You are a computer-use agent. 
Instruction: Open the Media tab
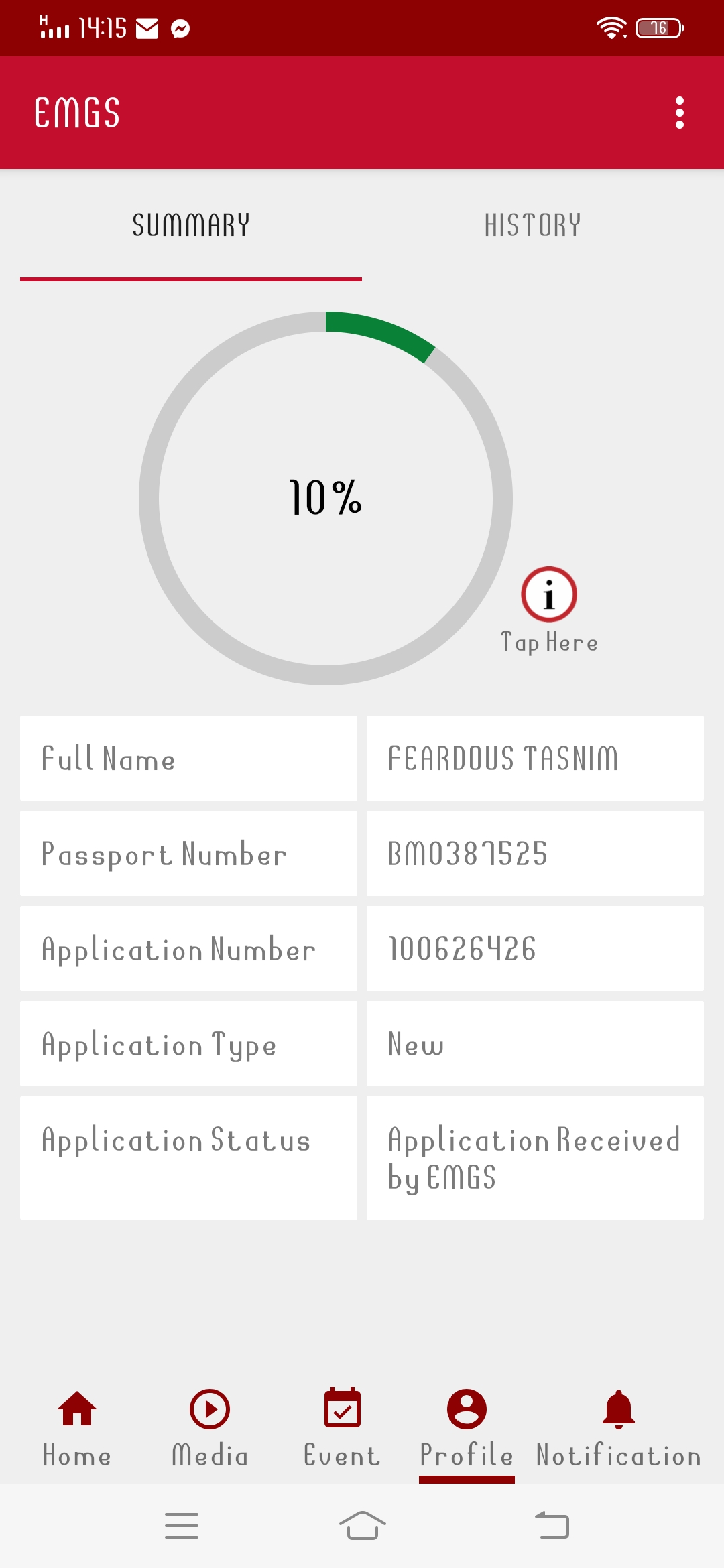coord(210,1427)
